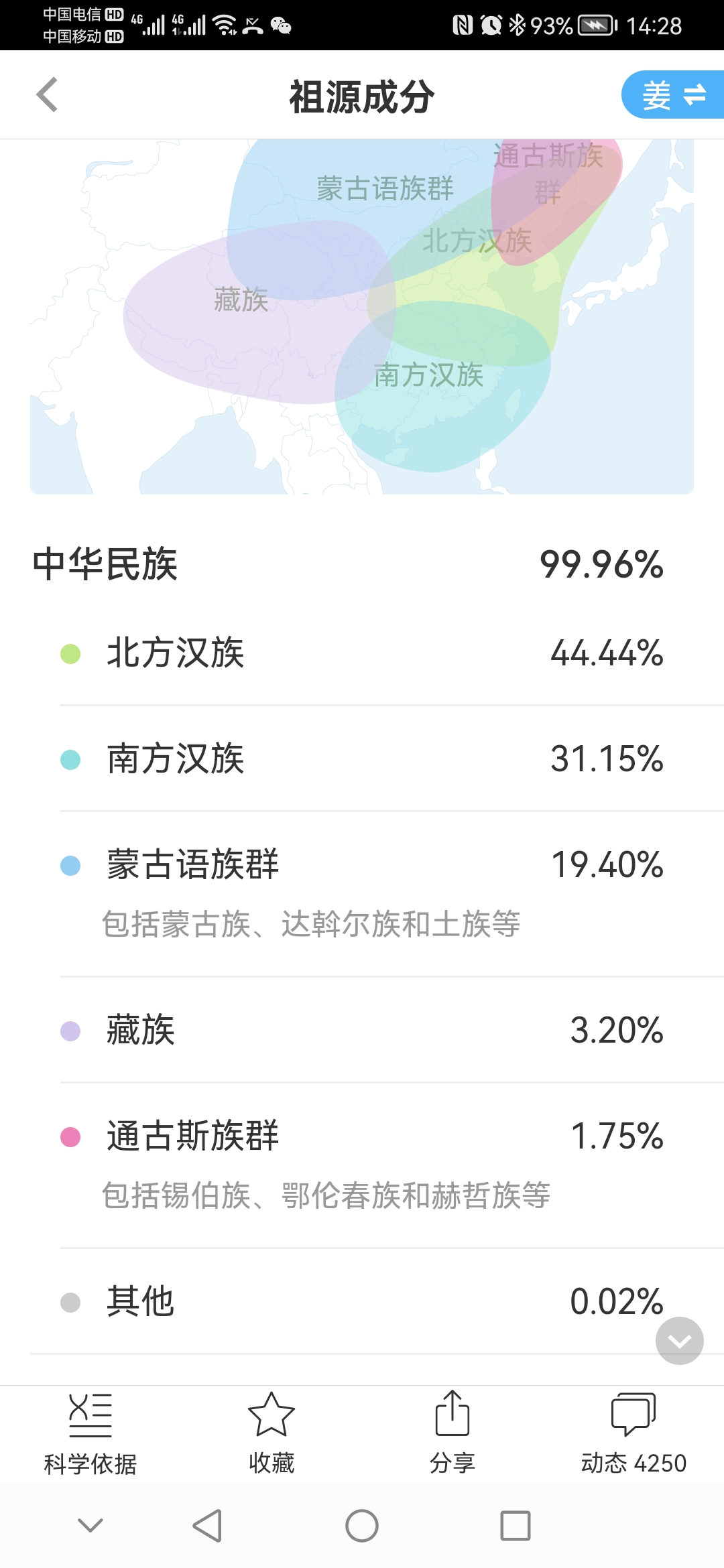
Task: Open the ancestry distribution map
Action: tap(362, 316)
